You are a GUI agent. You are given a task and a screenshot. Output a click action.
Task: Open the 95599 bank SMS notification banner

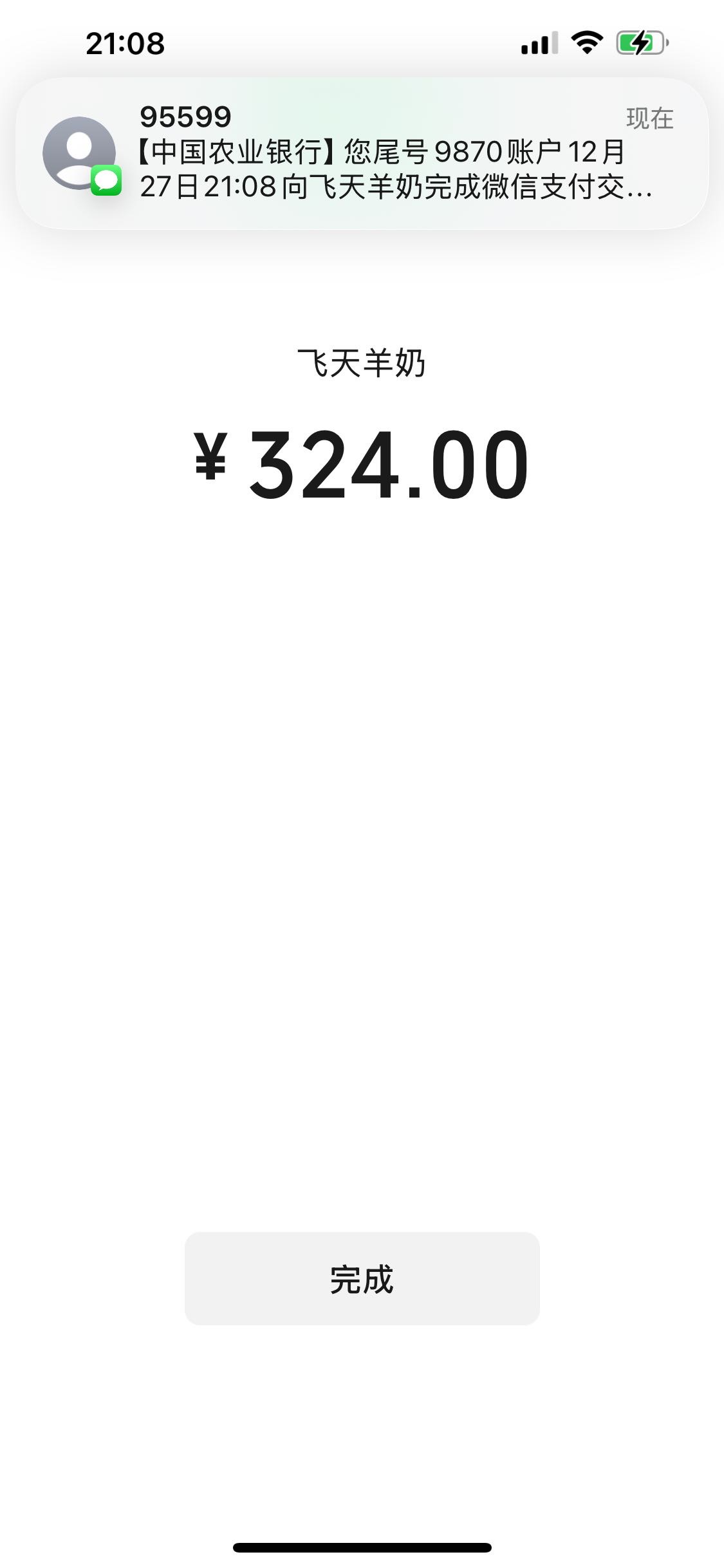click(362, 153)
